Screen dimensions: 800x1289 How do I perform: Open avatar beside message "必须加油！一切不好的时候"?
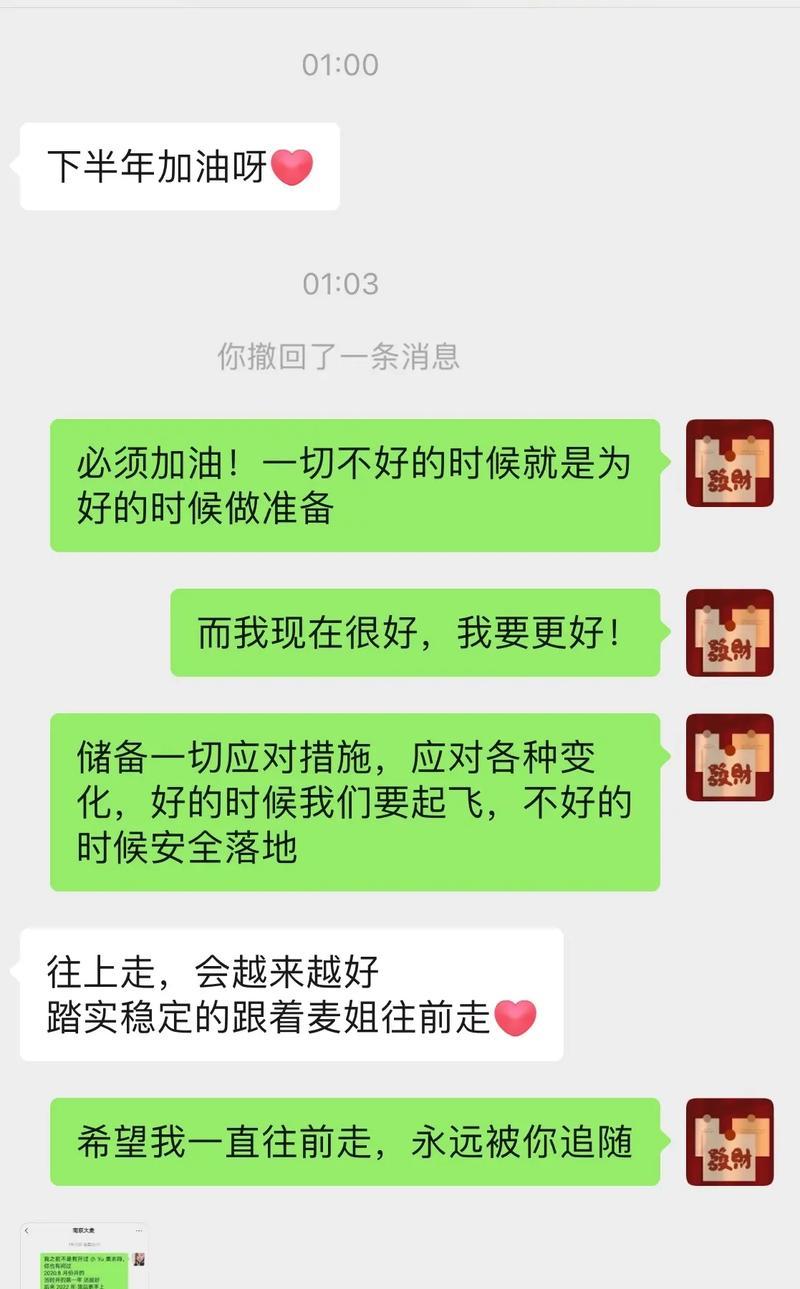coord(729,463)
